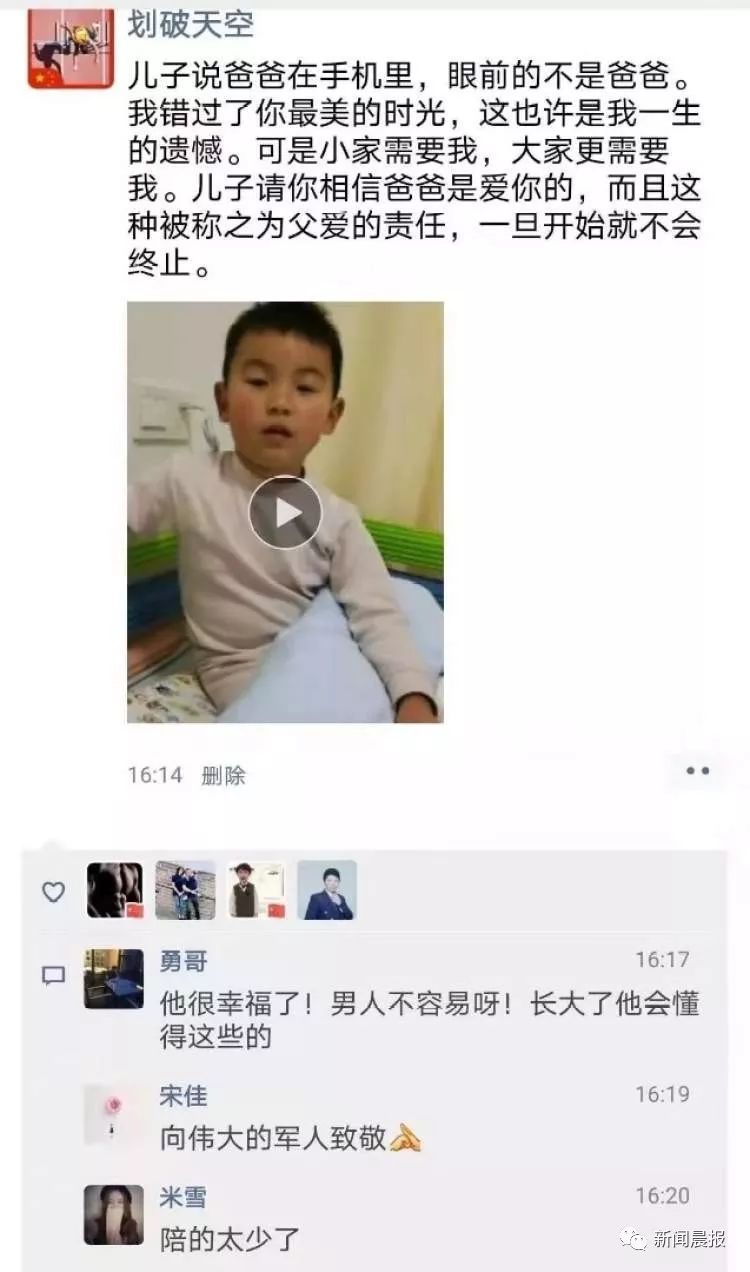750x1272 pixels.
Task: Open commenter 勇哥's profile name
Action: [184, 961]
